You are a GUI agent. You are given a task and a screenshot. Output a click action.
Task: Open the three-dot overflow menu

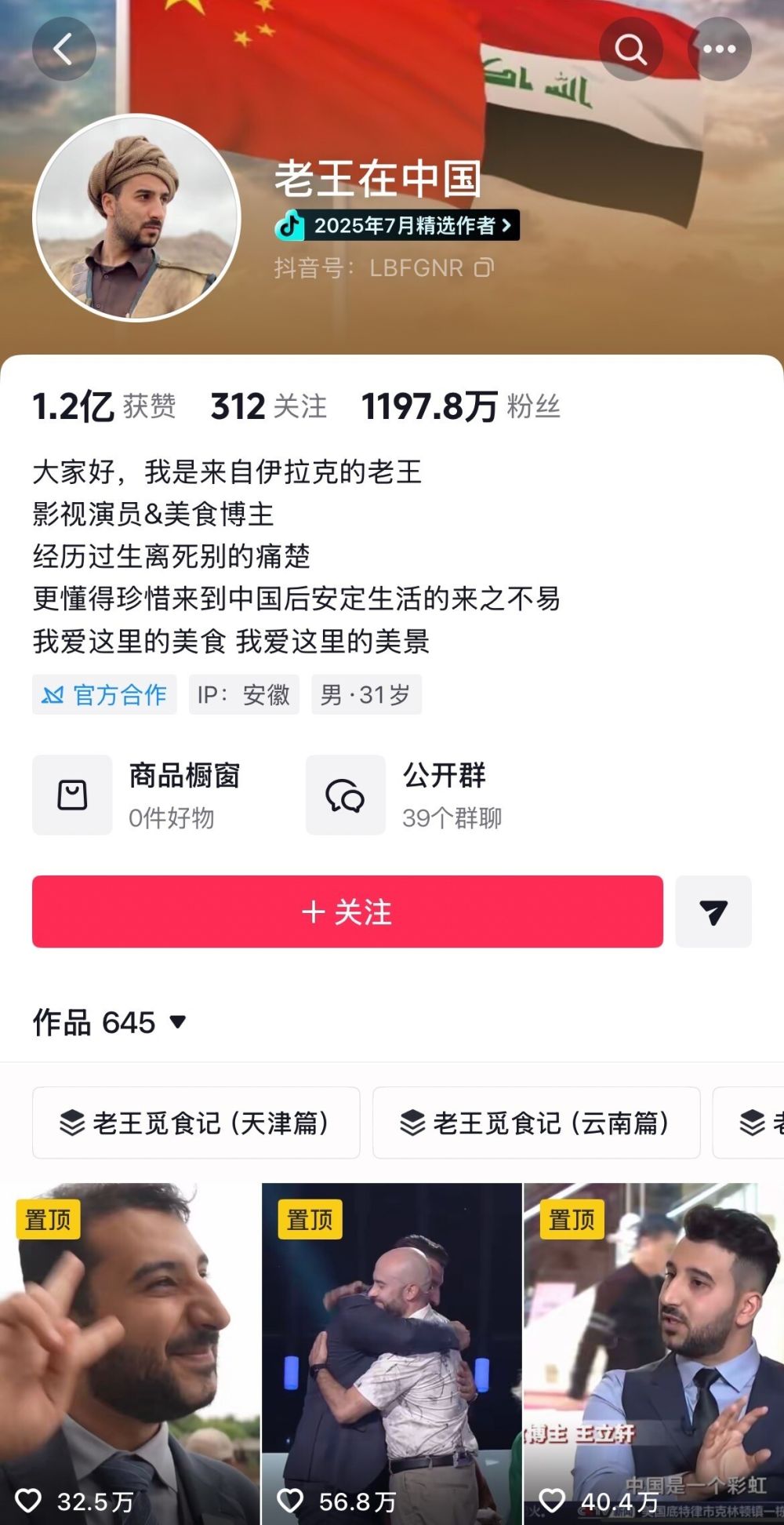[719, 49]
